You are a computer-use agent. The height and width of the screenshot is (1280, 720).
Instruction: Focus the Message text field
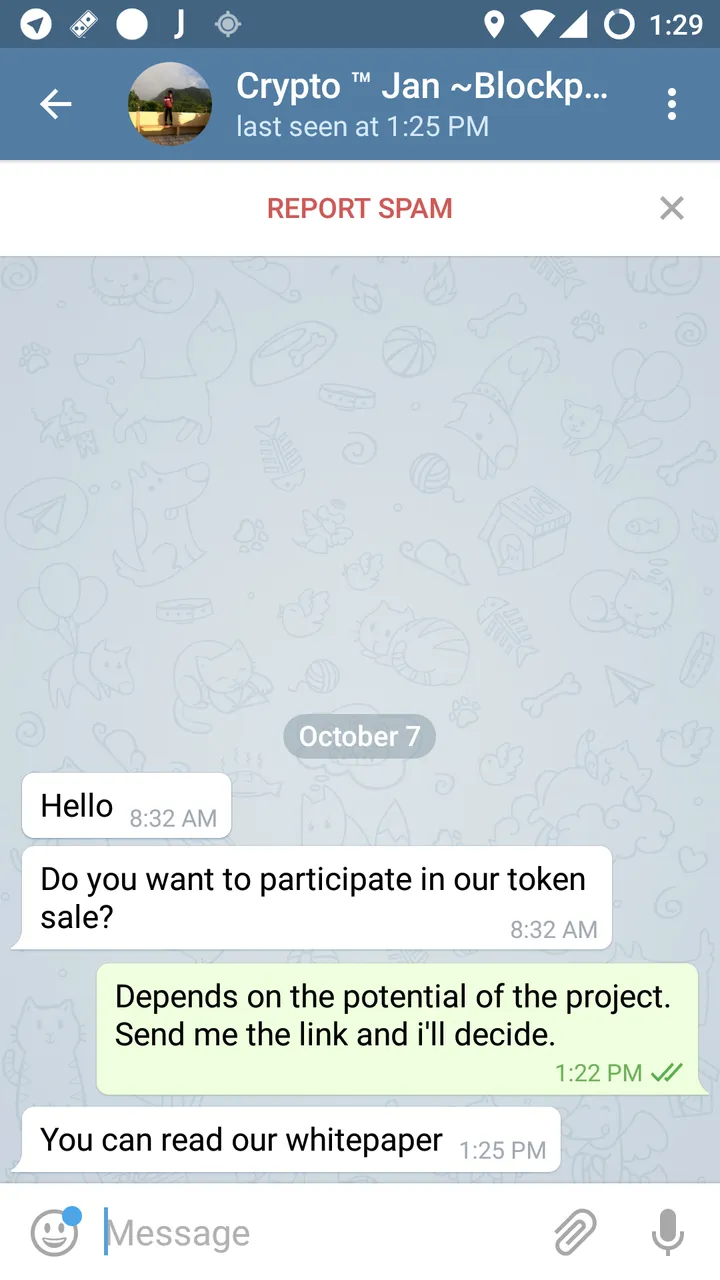pos(320,1233)
